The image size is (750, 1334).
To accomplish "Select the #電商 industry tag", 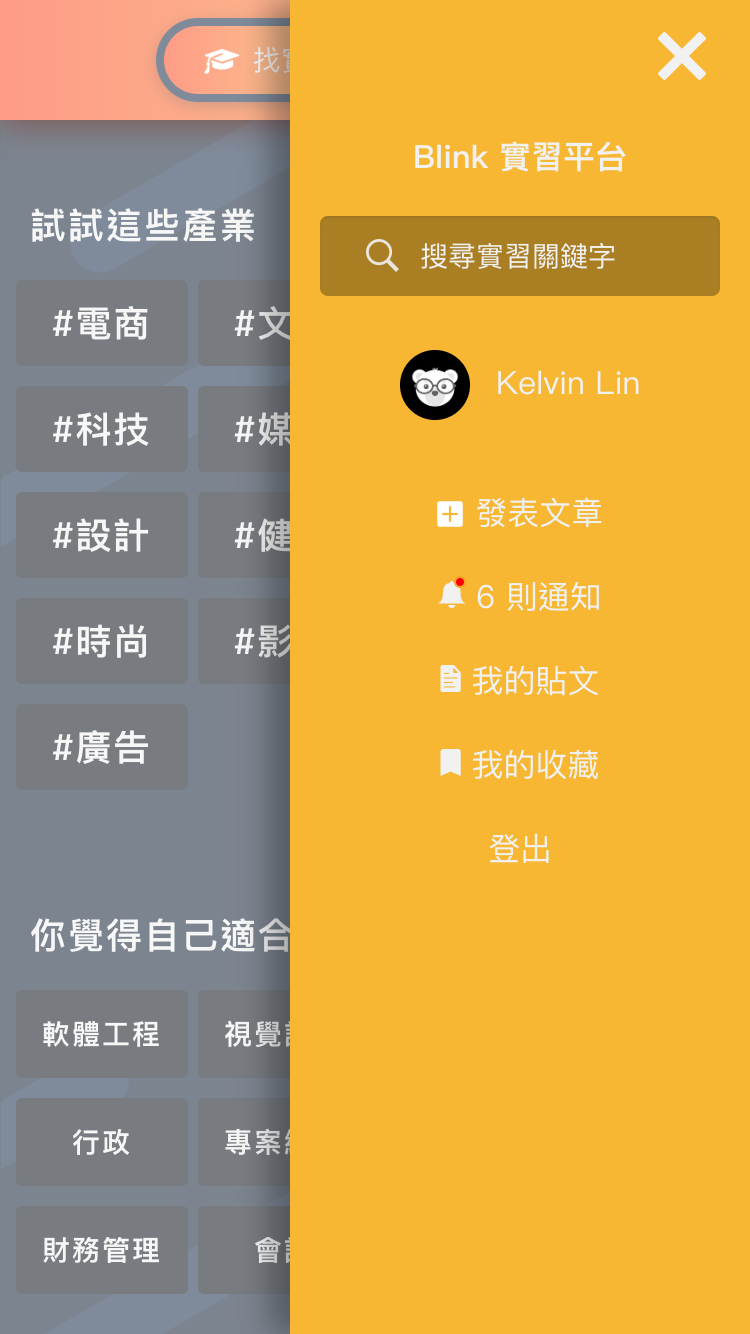I will click(x=102, y=323).
